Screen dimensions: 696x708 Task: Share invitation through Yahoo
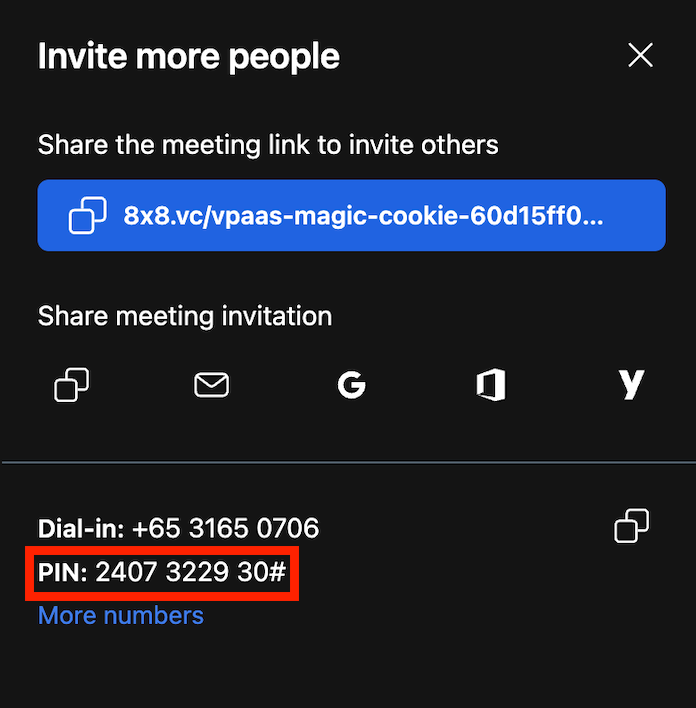point(631,384)
